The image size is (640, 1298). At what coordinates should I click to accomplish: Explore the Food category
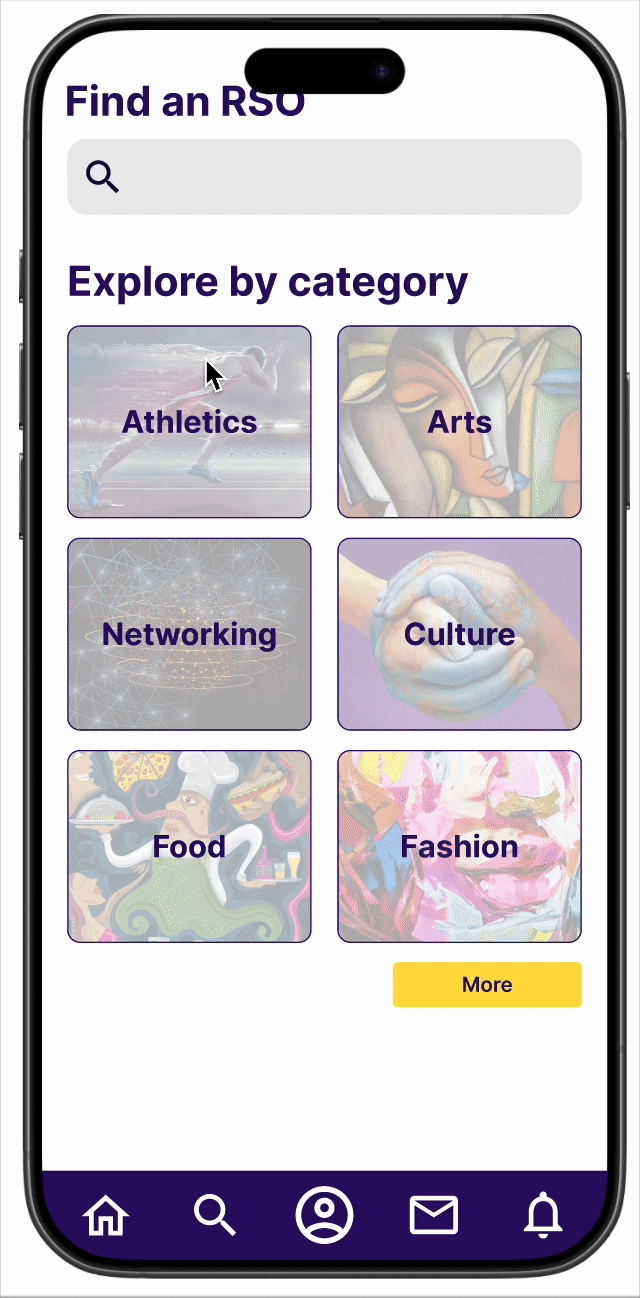189,846
